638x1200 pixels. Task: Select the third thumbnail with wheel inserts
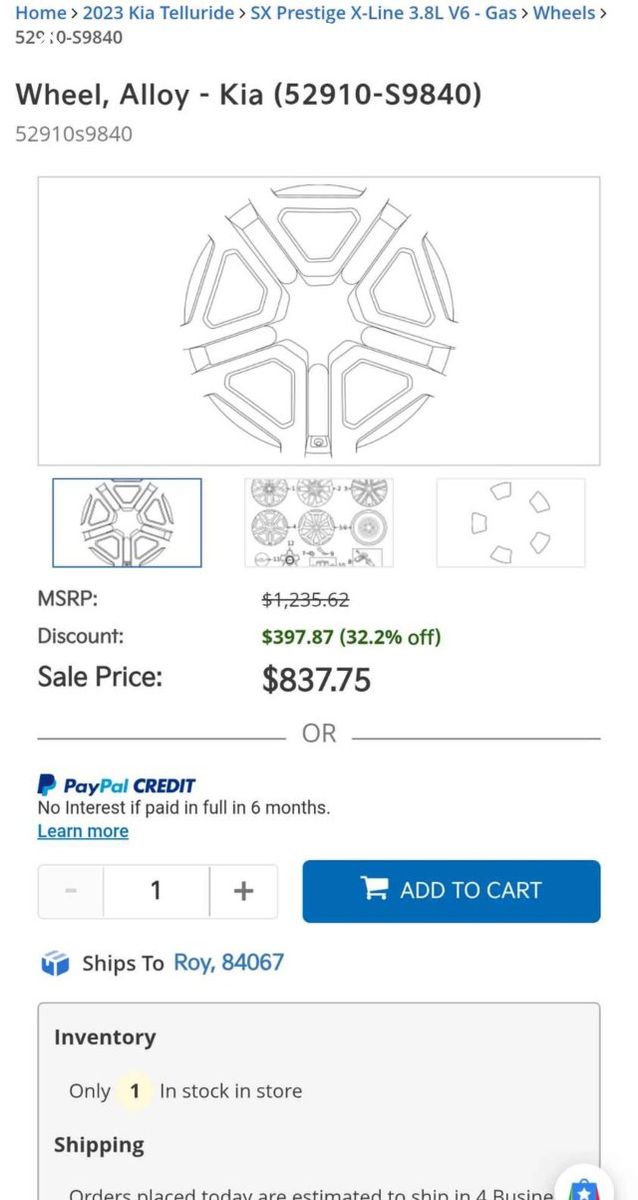coord(510,523)
